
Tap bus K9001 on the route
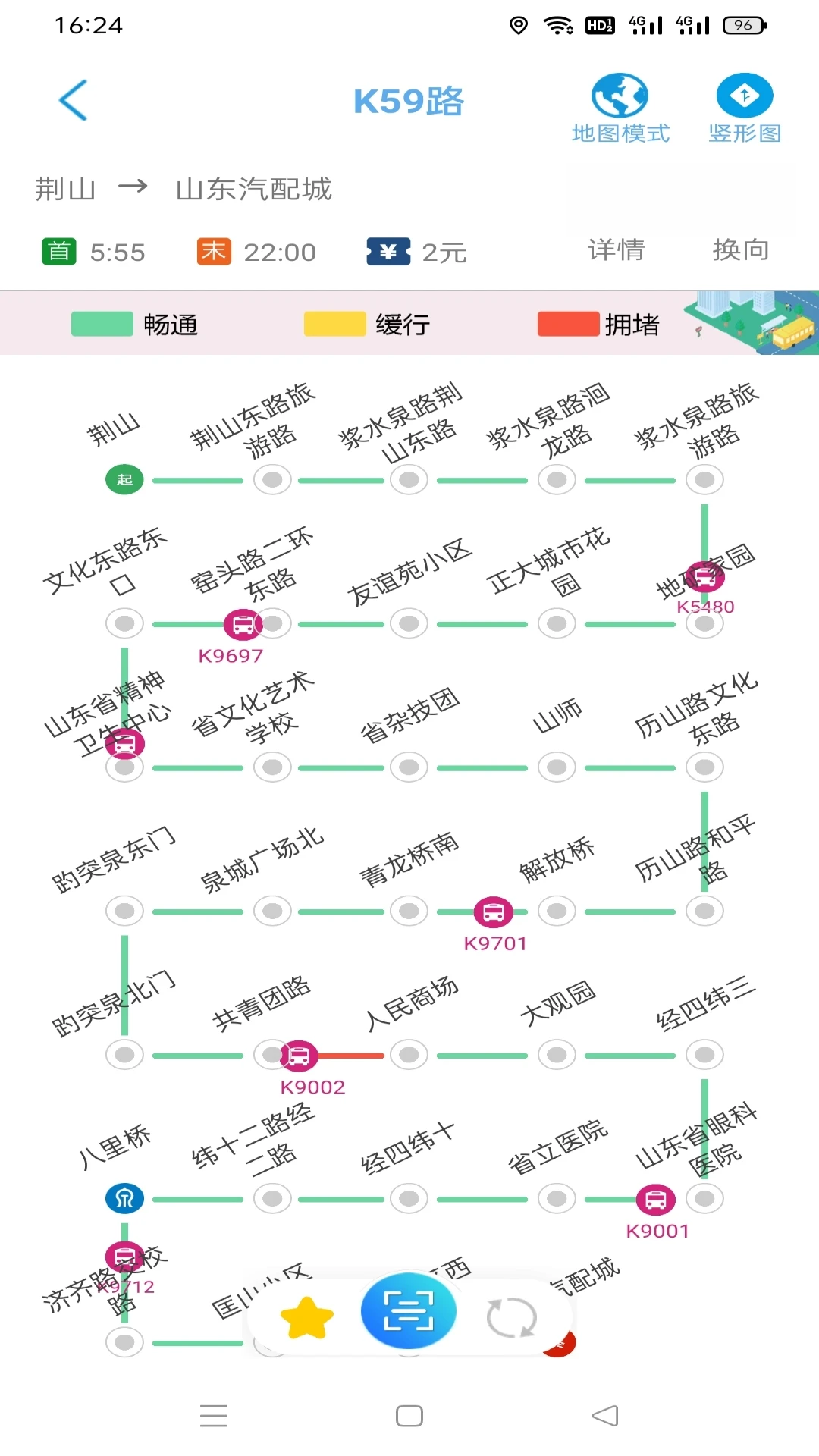pyautogui.click(x=656, y=1200)
